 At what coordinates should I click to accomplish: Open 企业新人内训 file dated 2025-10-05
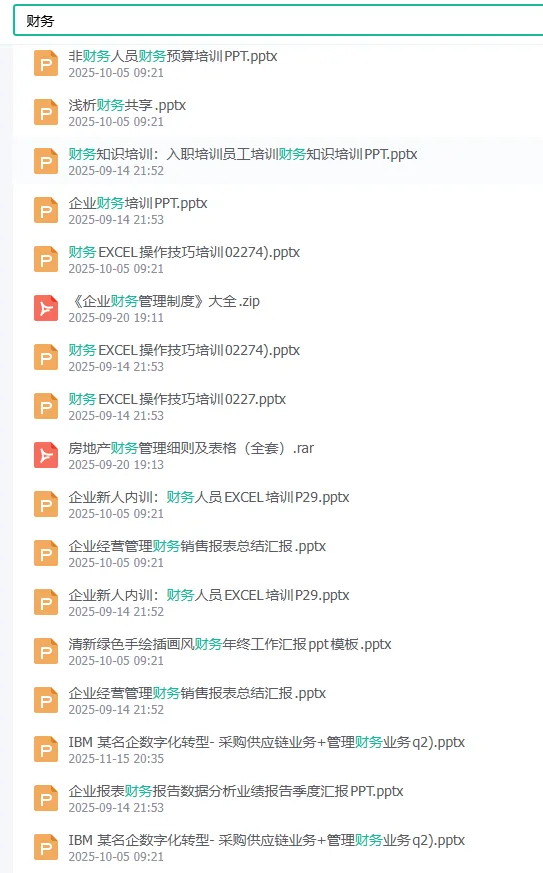tap(278, 504)
